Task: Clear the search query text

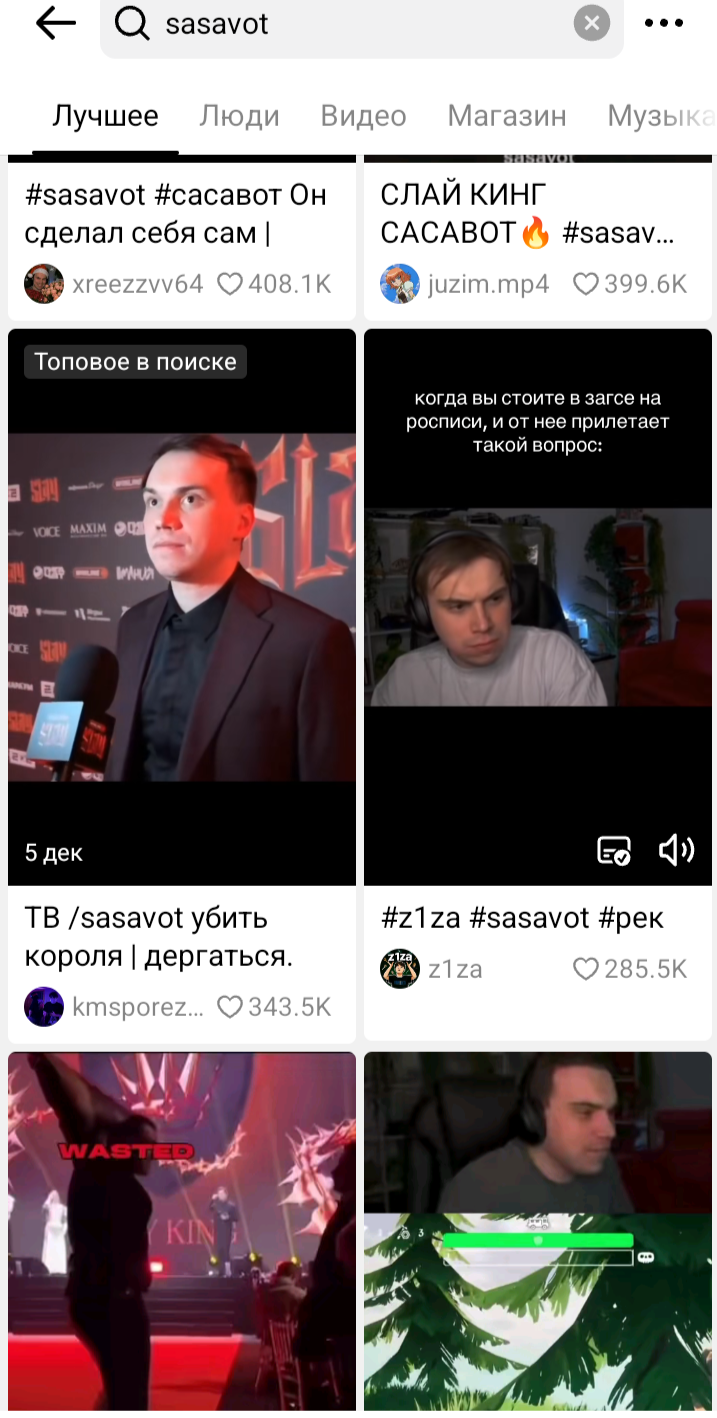Action: [591, 24]
